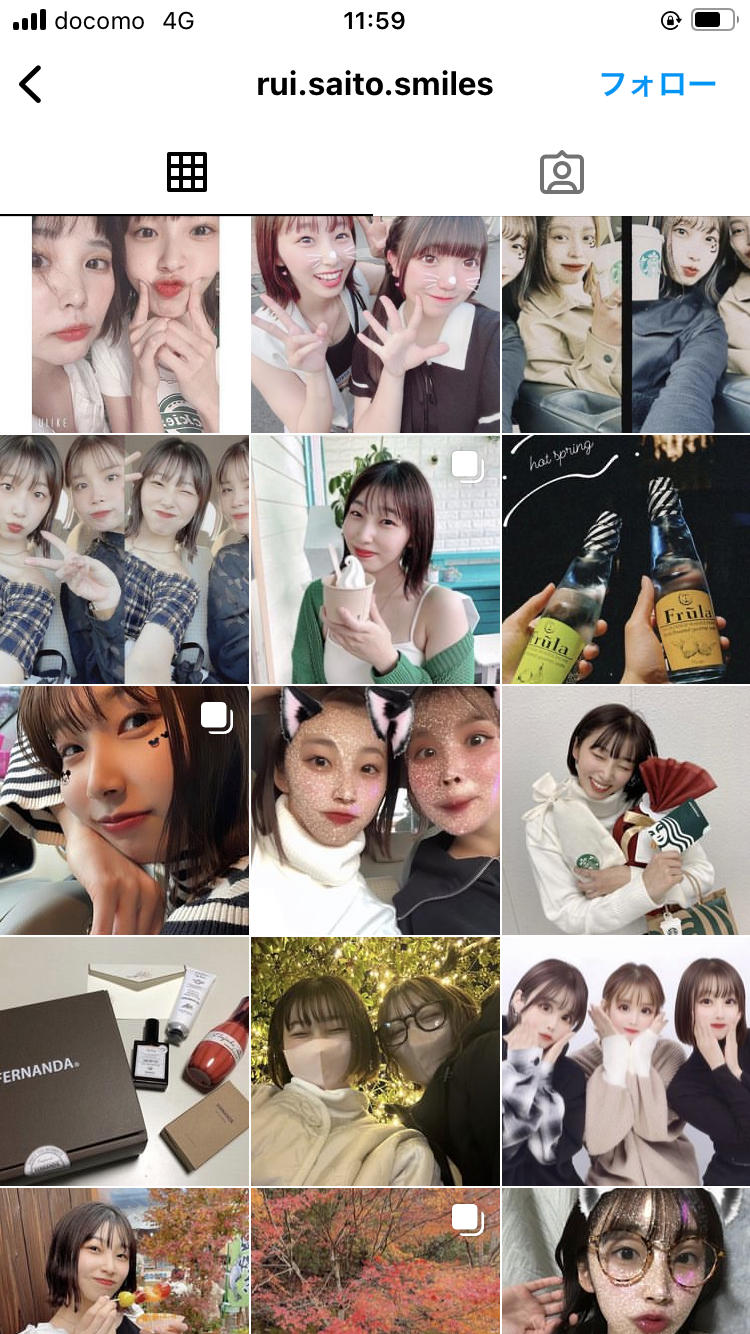Open the post with Starbucks cups in a car
This screenshot has height=1334, width=750.
625,324
